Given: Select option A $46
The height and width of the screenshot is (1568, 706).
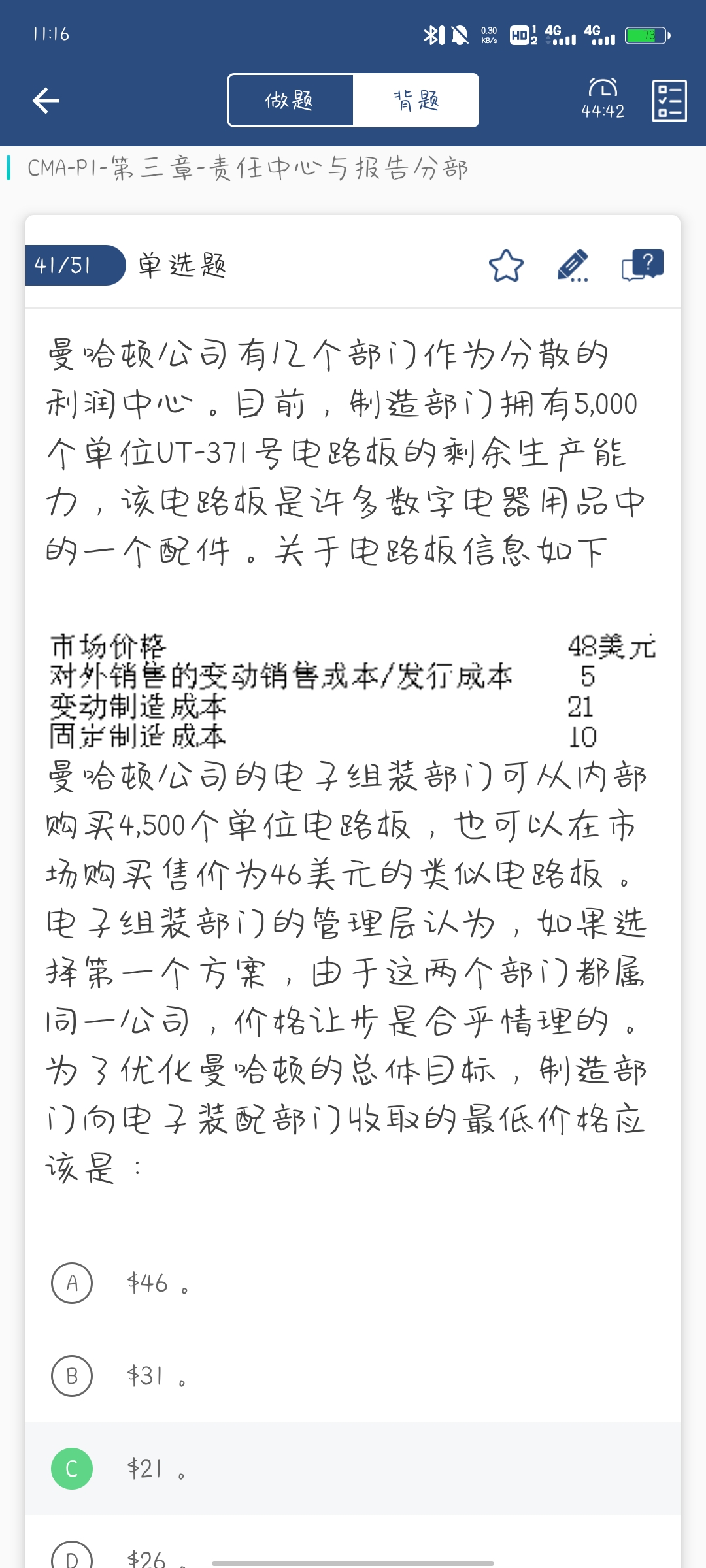Looking at the screenshot, I should coord(72,1283).
